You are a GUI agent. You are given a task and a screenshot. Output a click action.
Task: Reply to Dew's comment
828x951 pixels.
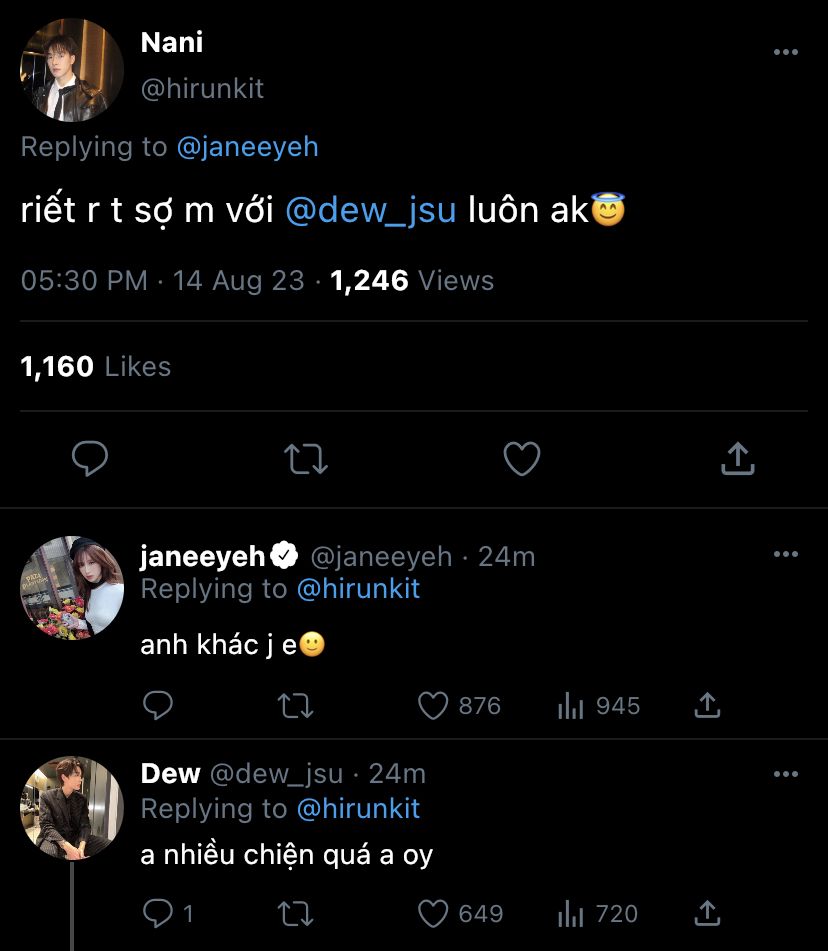[158, 913]
